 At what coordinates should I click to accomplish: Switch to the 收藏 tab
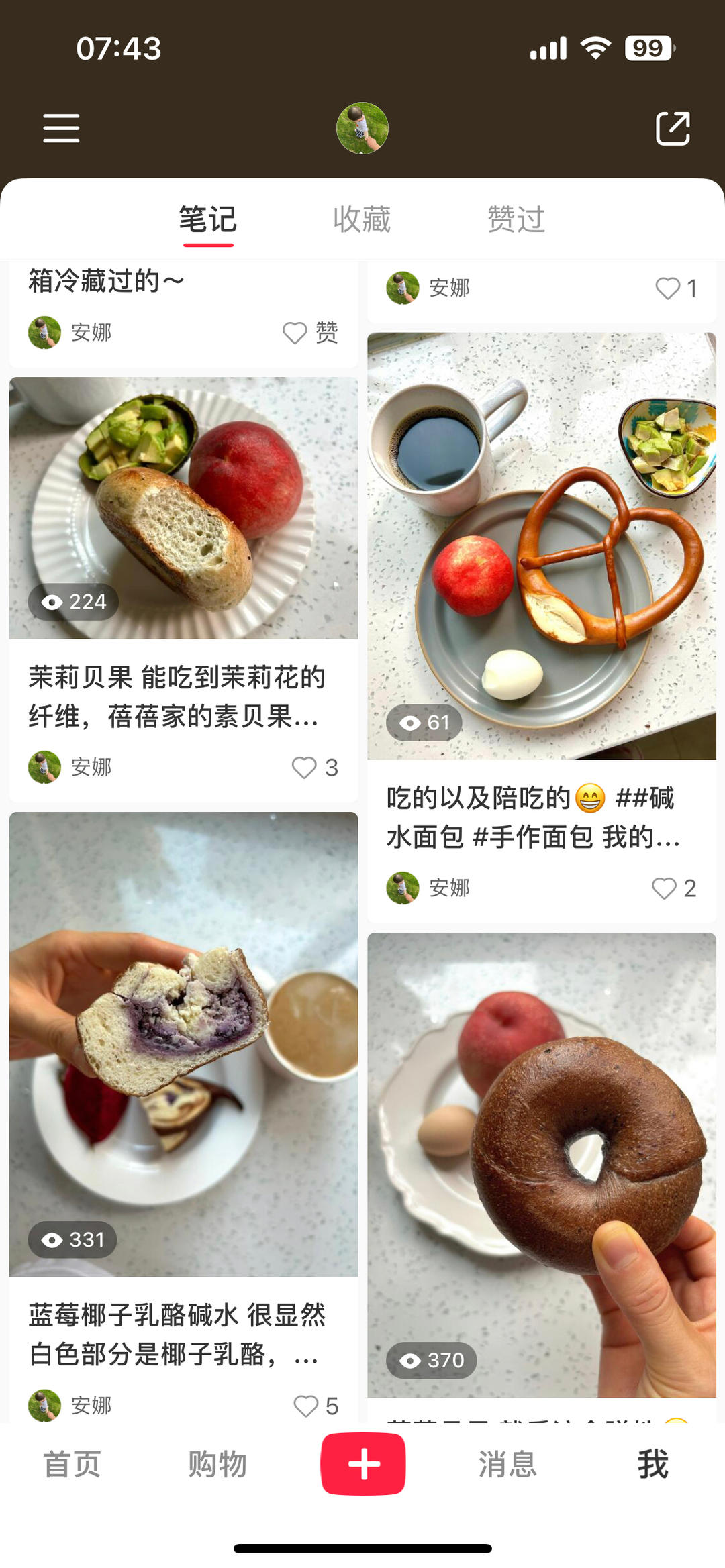point(362,220)
